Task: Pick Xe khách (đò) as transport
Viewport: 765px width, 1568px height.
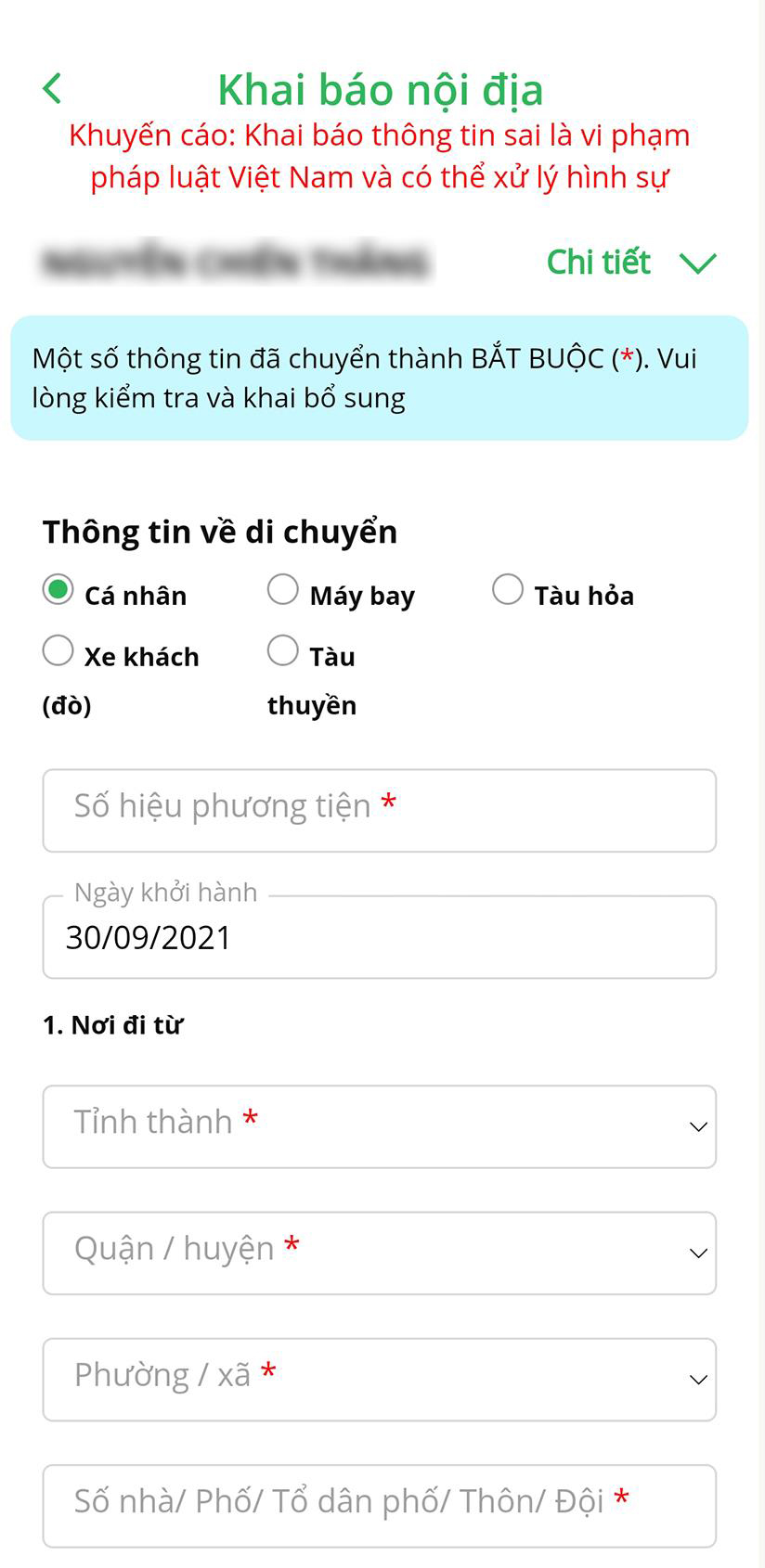Action: pyautogui.click(x=58, y=651)
